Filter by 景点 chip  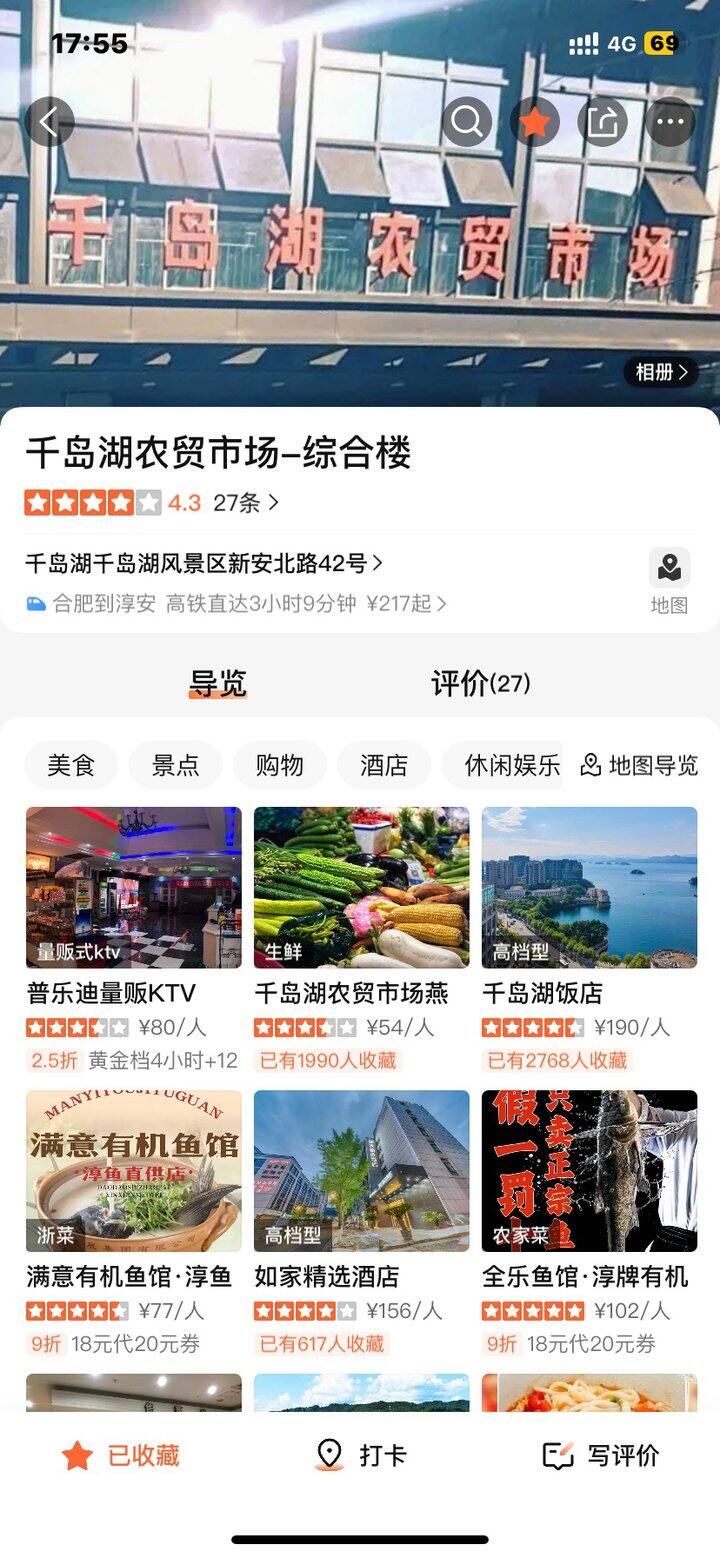175,765
